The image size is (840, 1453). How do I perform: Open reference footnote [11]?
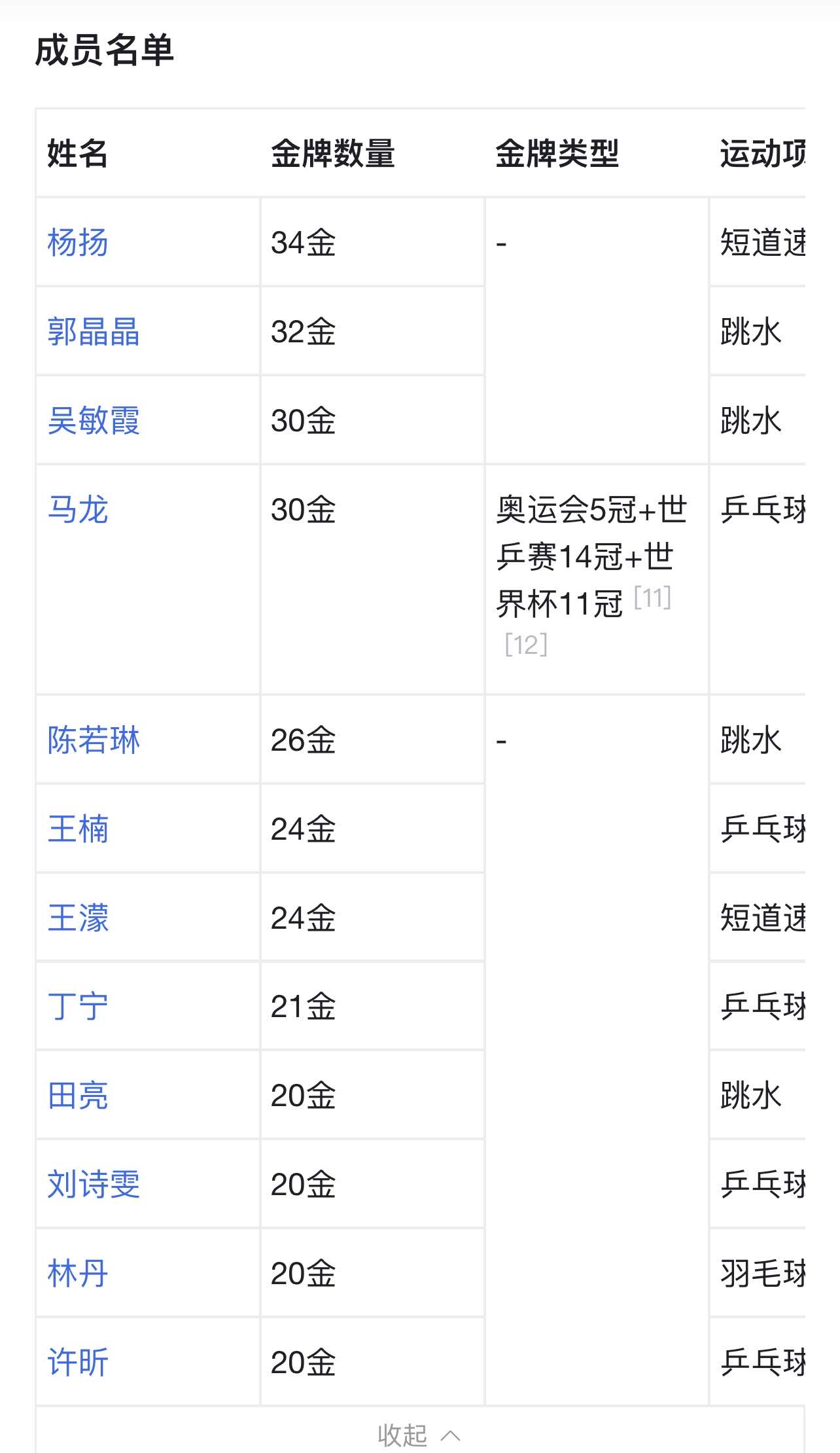click(653, 598)
